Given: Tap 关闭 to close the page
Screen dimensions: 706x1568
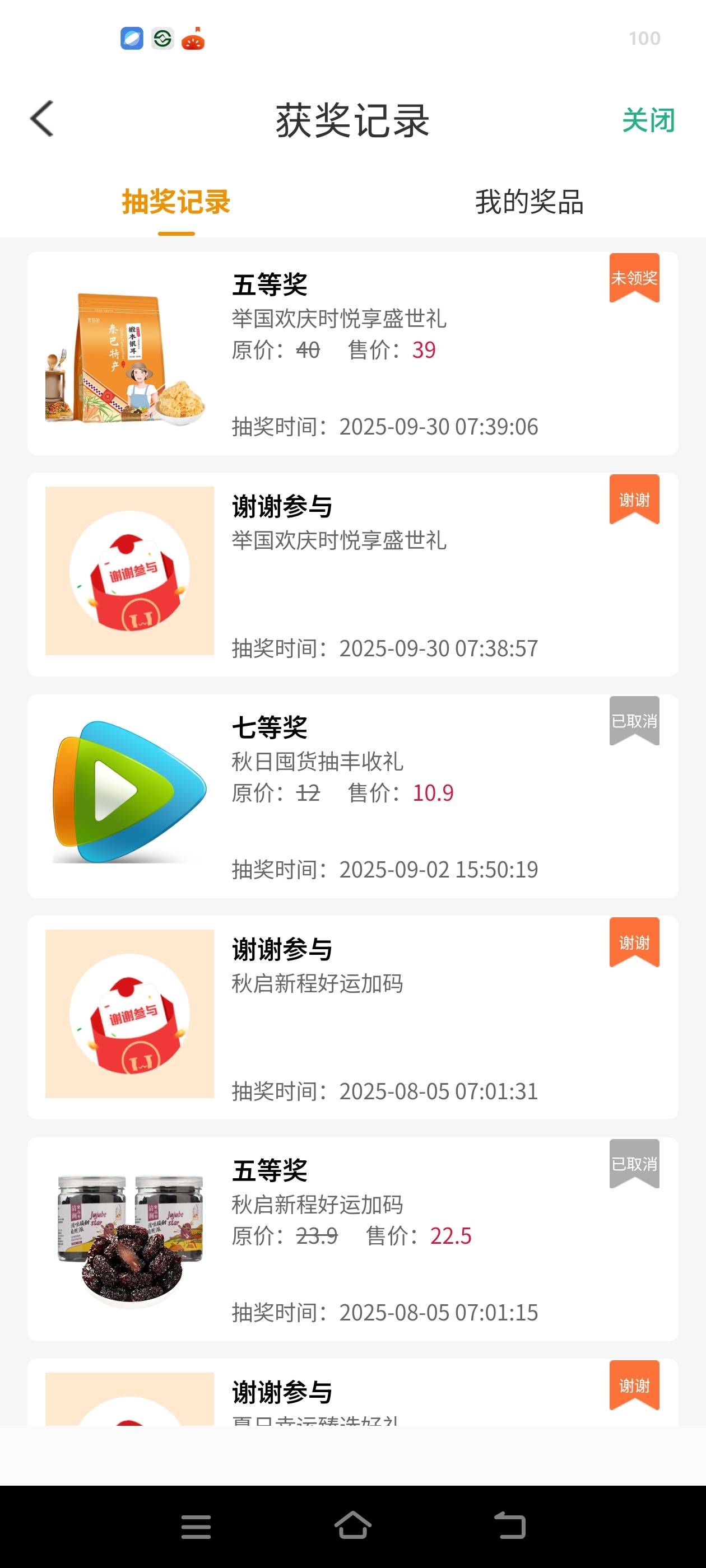Looking at the screenshot, I should click(648, 120).
